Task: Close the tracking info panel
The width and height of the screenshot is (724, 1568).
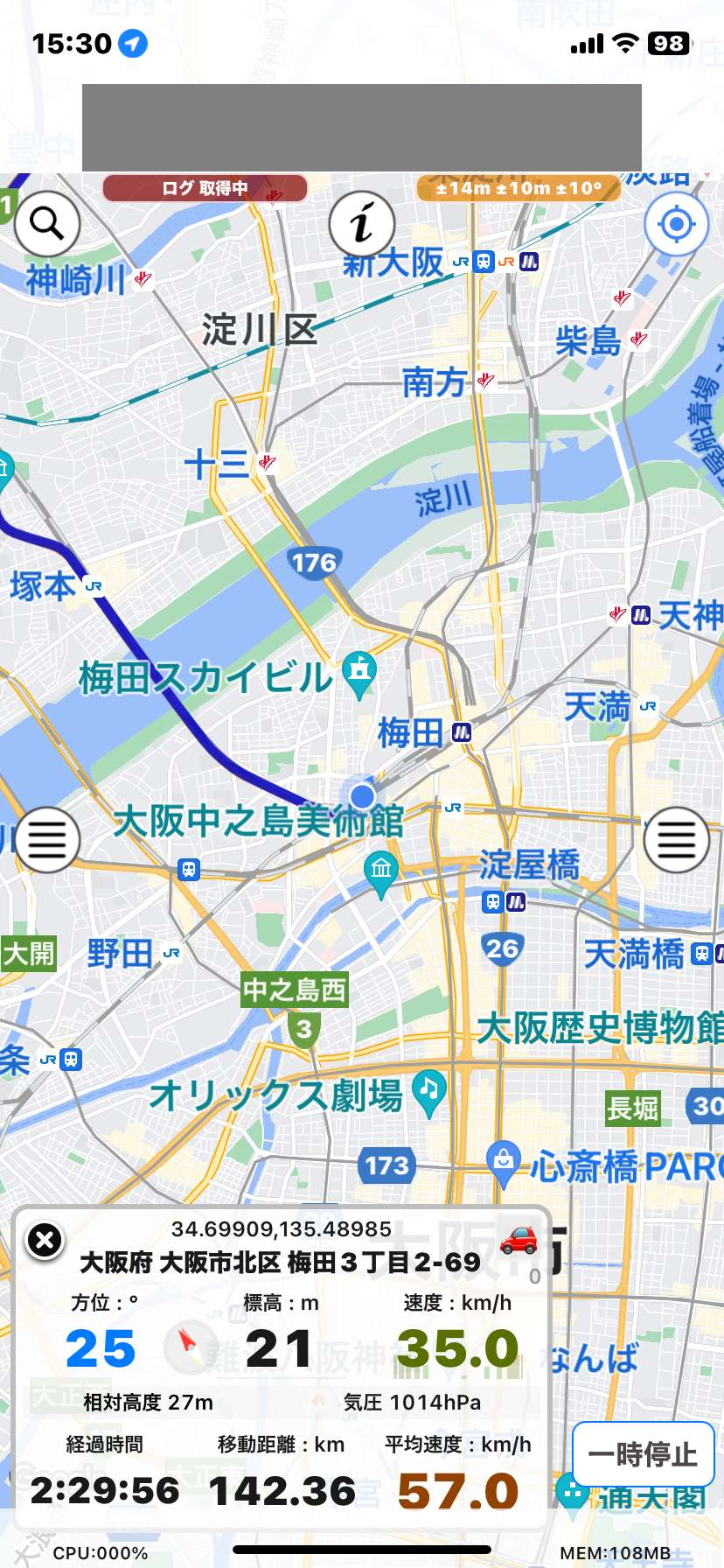Action: tap(45, 1240)
